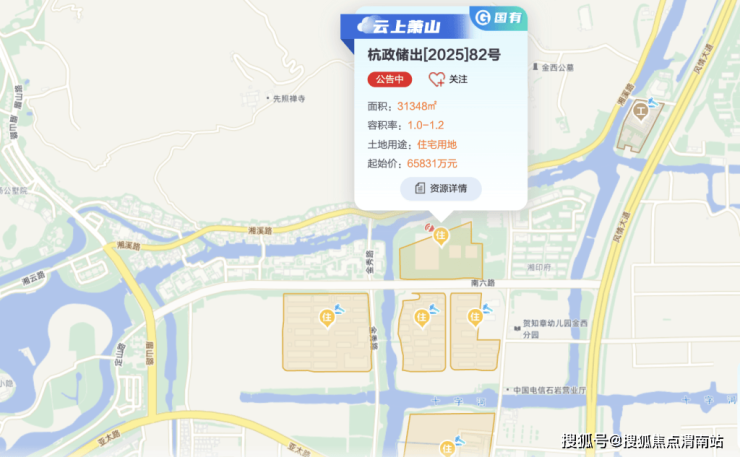Select the 住 marker under the popup
Screen dimensions: 740x457
[440, 235]
